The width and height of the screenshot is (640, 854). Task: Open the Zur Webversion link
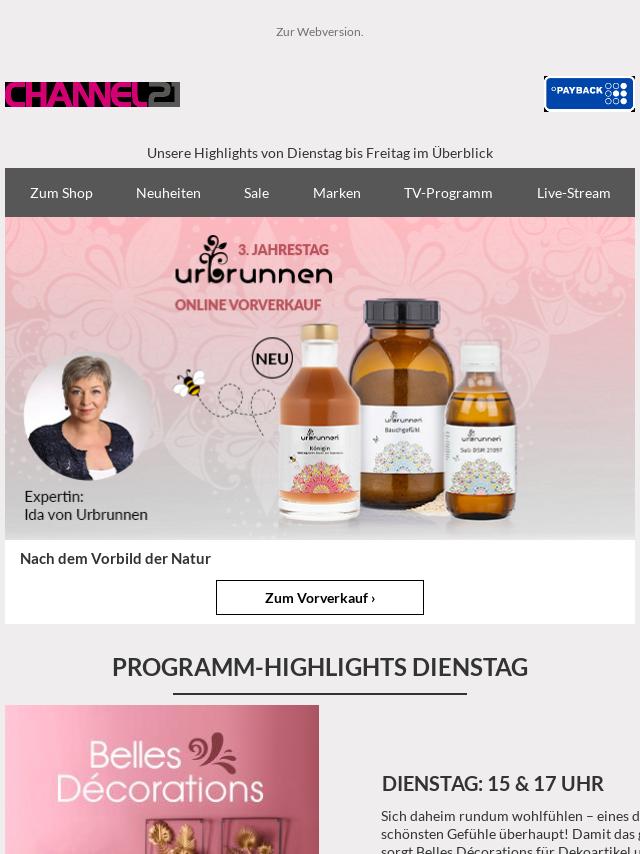[319, 32]
